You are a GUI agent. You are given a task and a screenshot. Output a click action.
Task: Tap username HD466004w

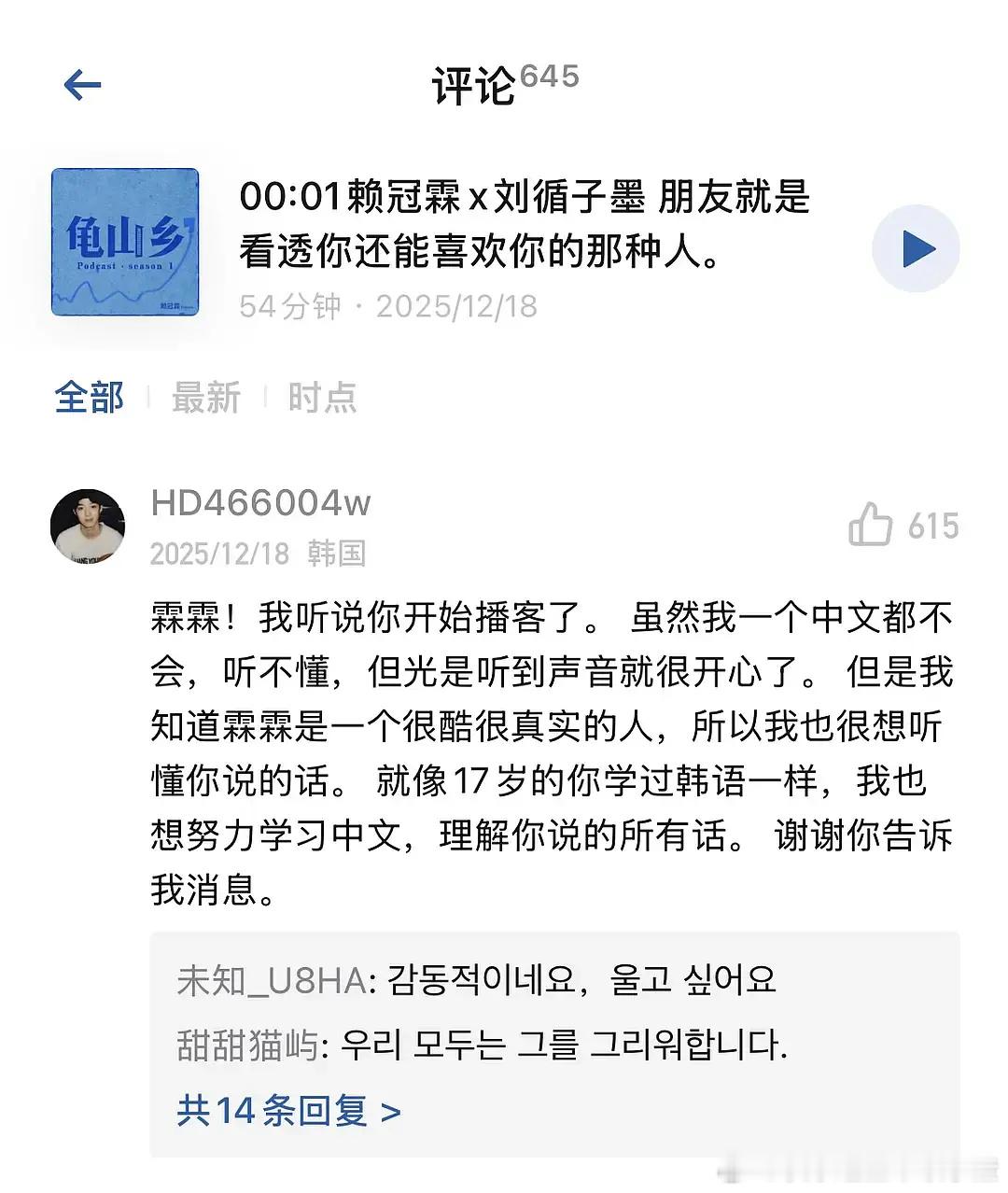click(261, 501)
